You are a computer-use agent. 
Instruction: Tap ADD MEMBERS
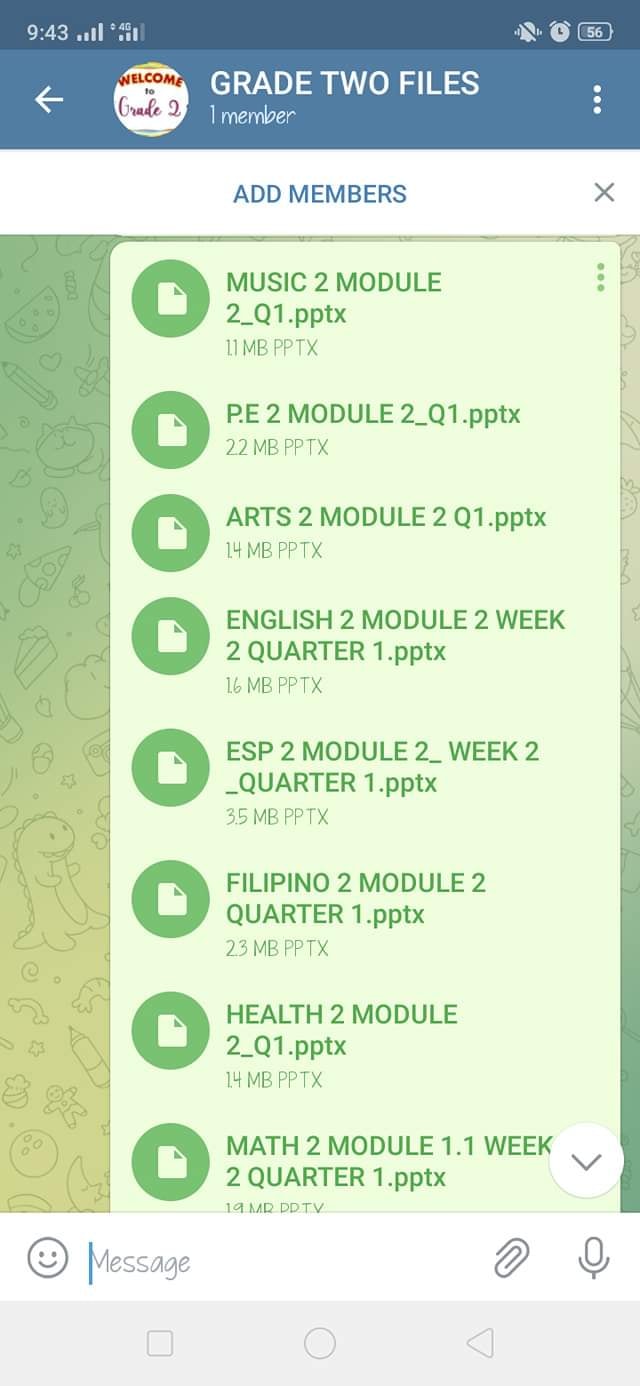320,193
